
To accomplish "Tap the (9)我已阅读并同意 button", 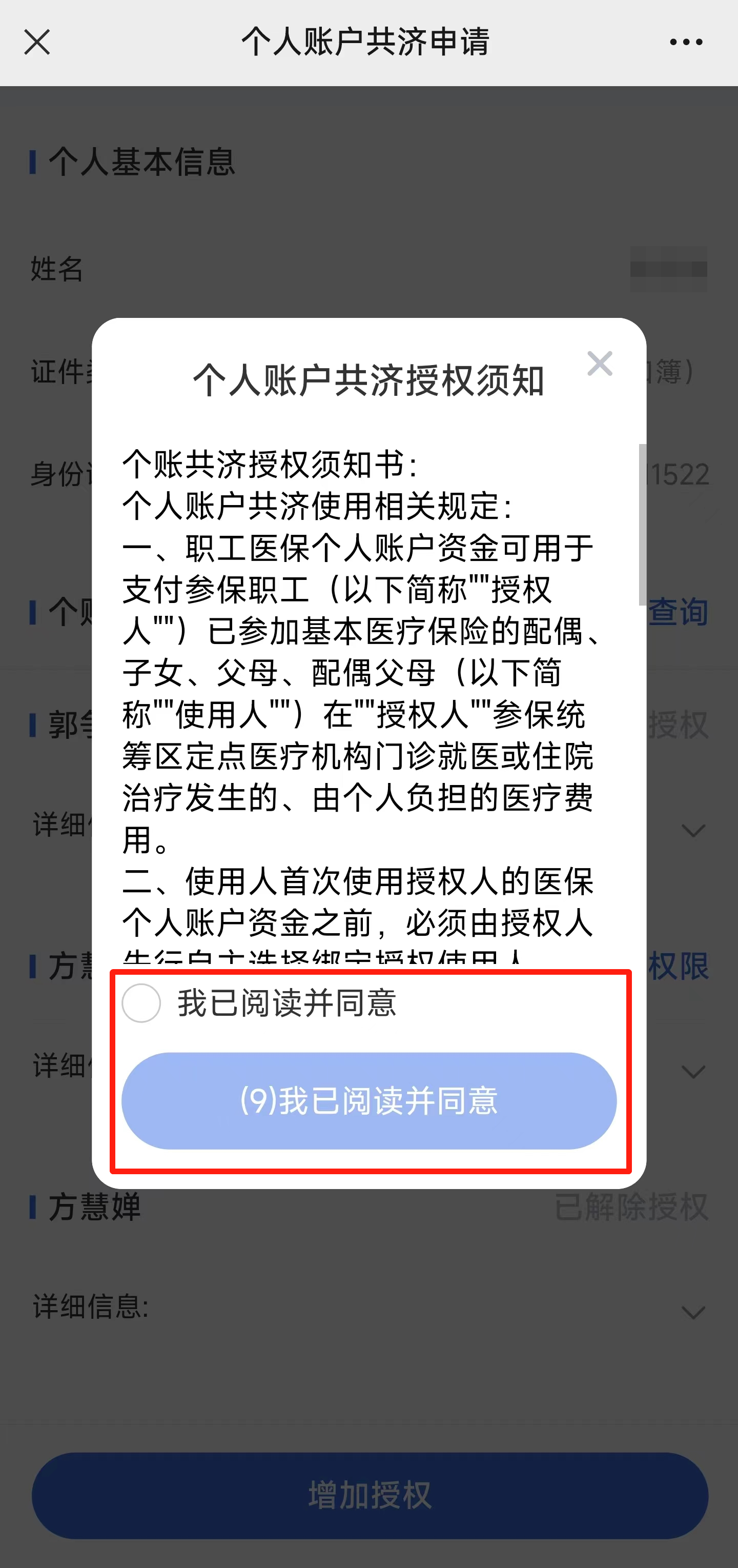I will 368,1100.
